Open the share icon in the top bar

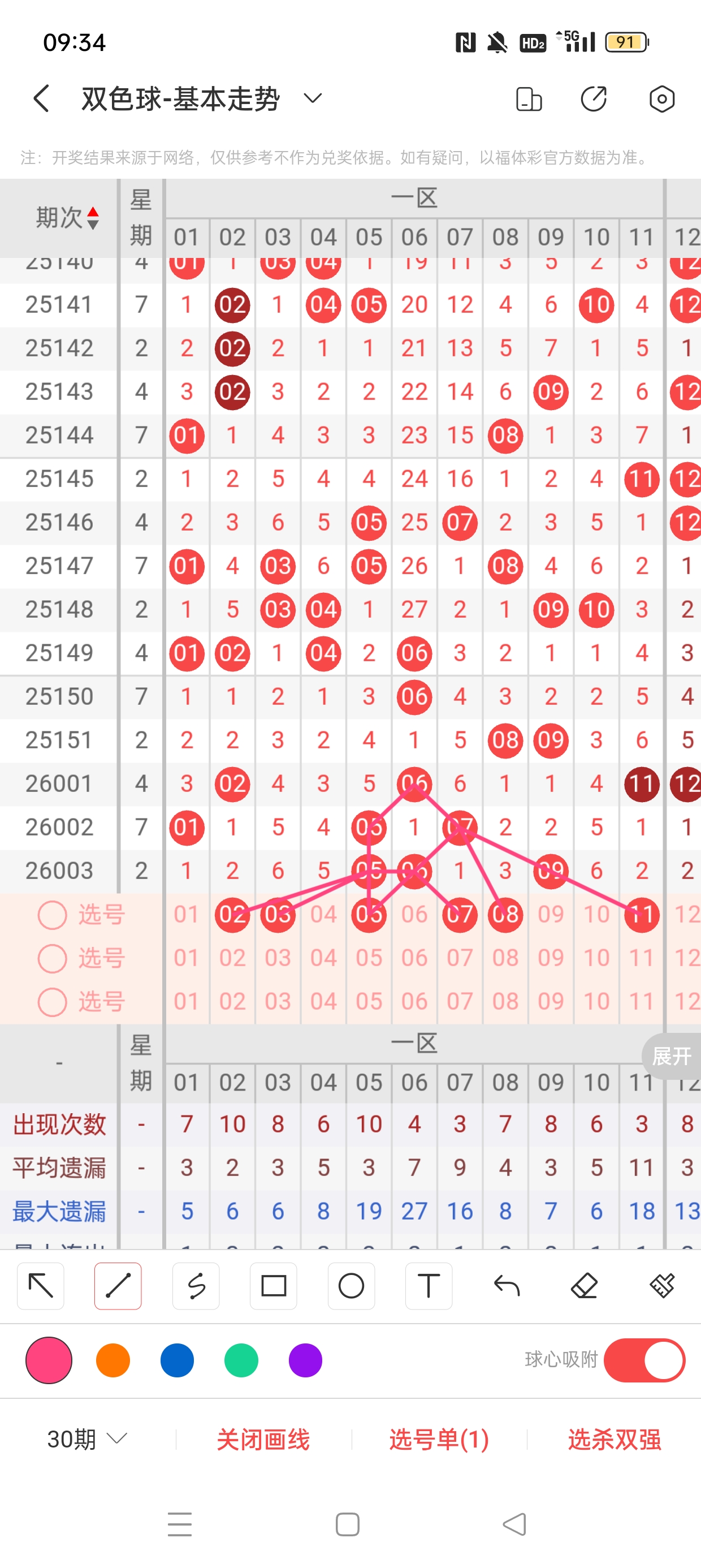(x=593, y=98)
